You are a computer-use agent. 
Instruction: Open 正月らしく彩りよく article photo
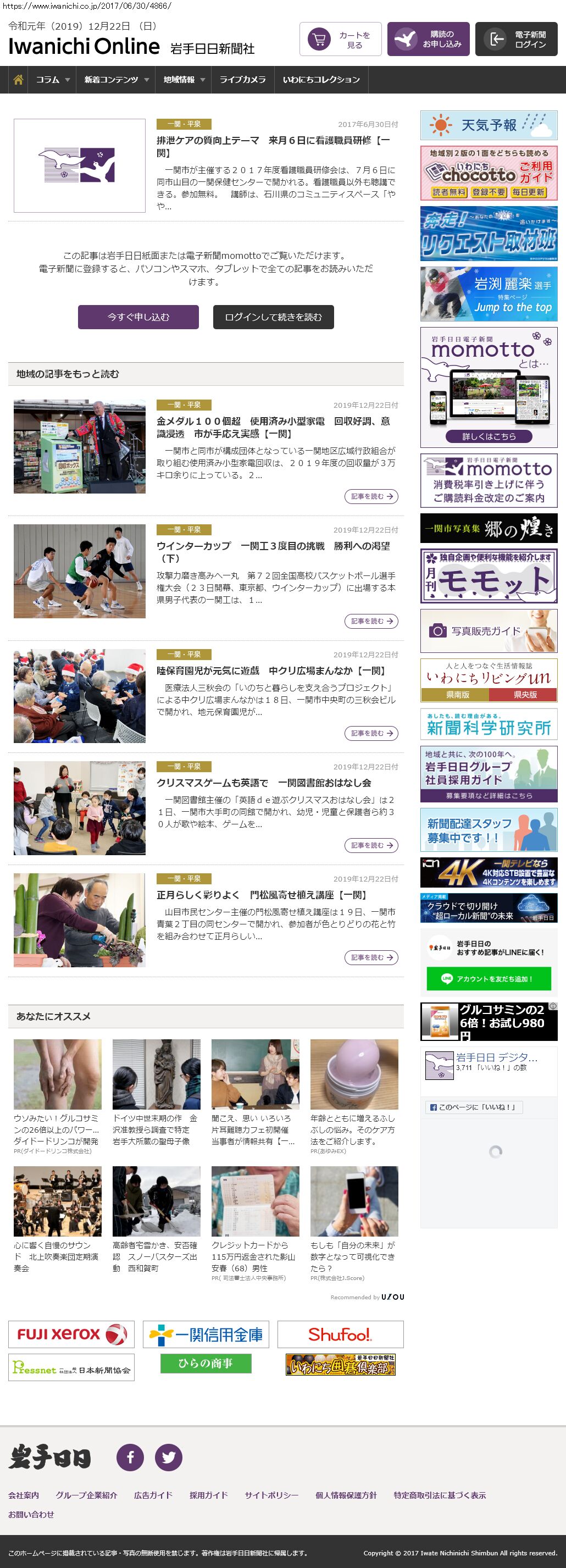[x=80, y=919]
